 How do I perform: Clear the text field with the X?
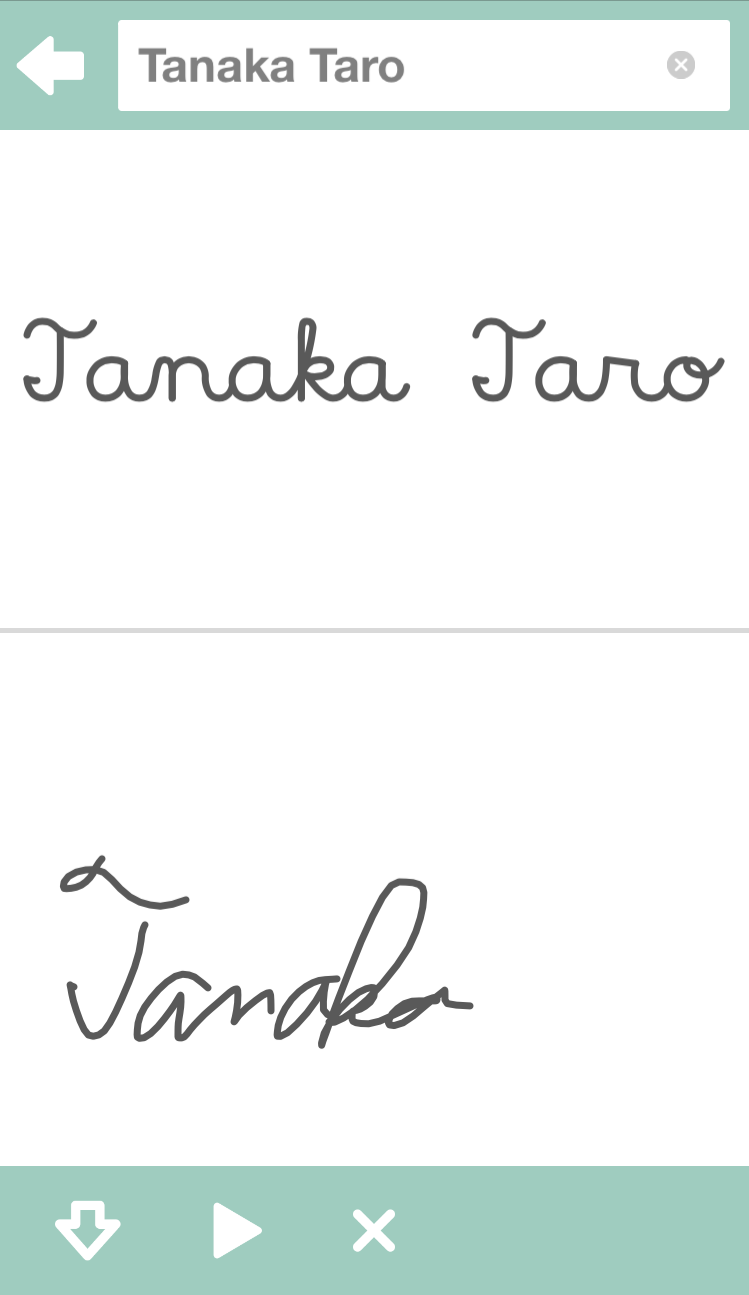point(681,66)
